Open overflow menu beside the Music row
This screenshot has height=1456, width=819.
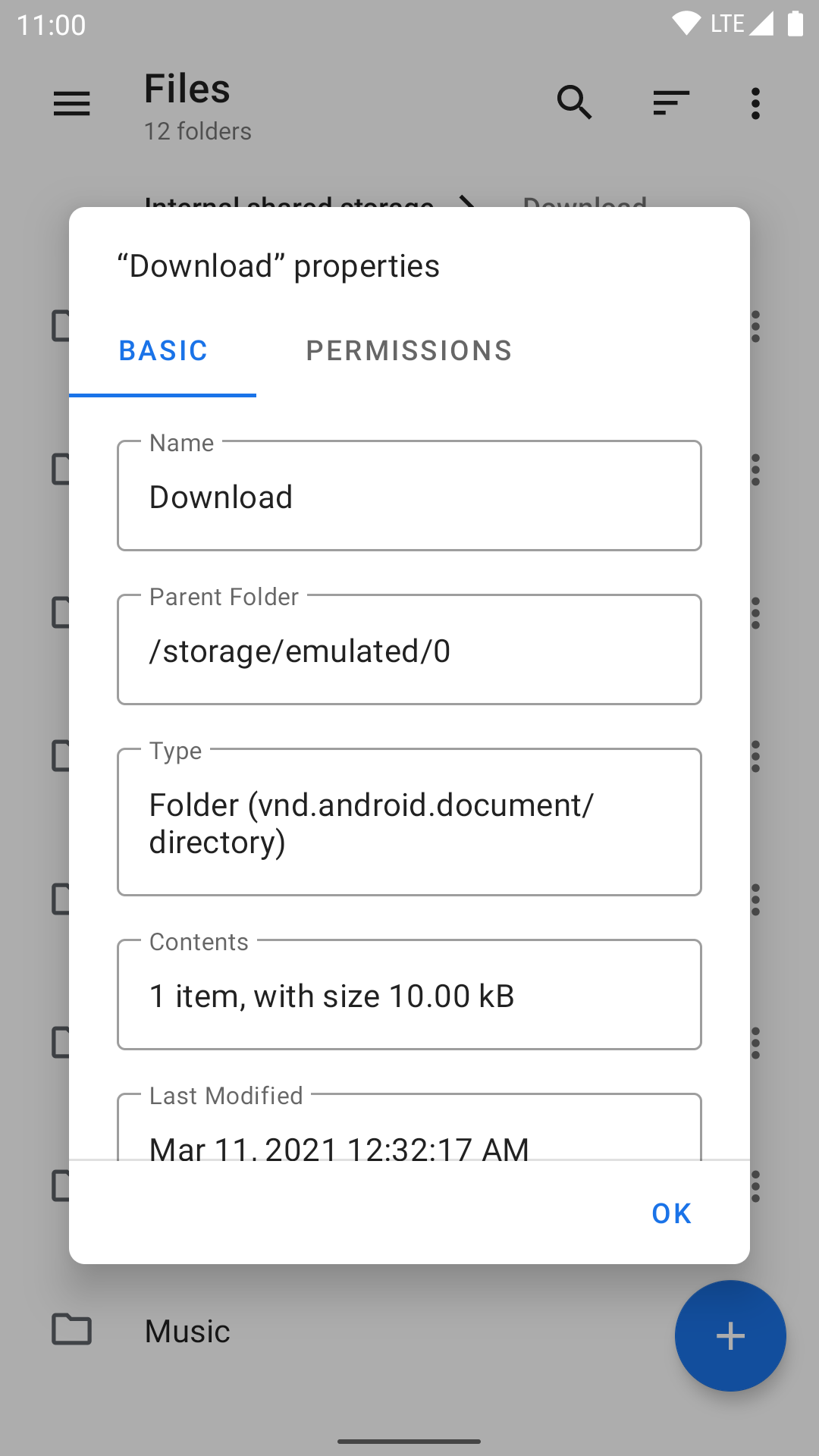click(756, 1331)
